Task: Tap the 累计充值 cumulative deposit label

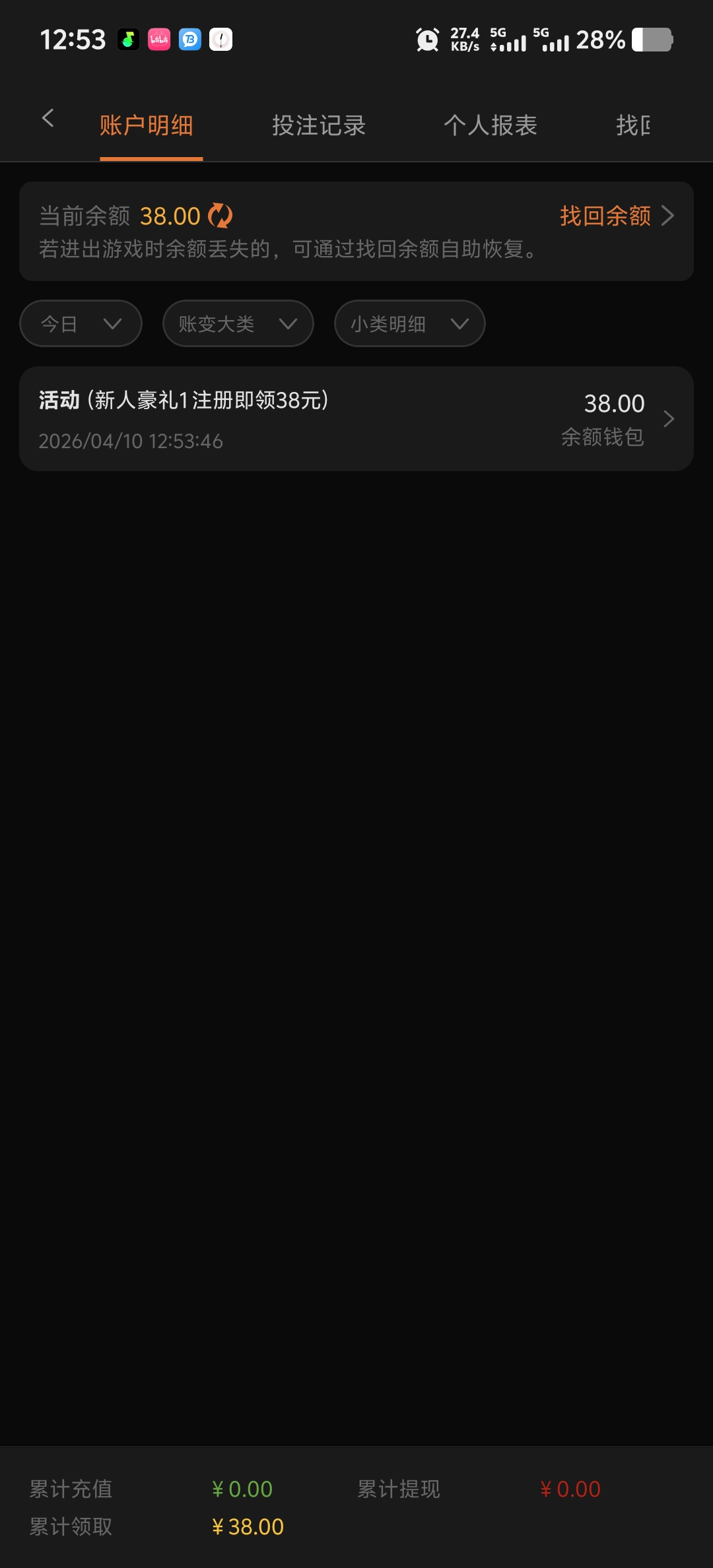Action: pos(69,1489)
